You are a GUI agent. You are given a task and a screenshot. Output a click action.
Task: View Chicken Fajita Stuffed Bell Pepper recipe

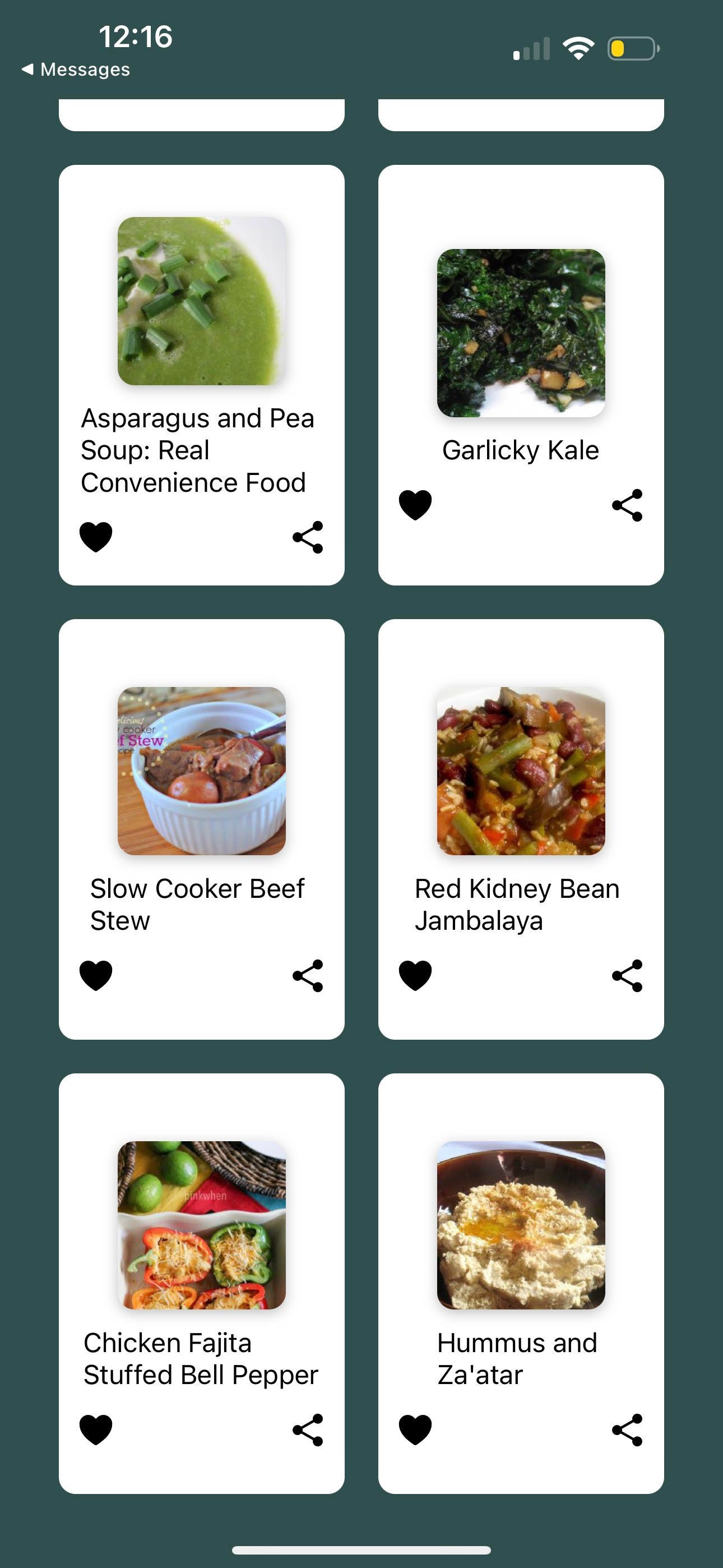(x=201, y=1225)
